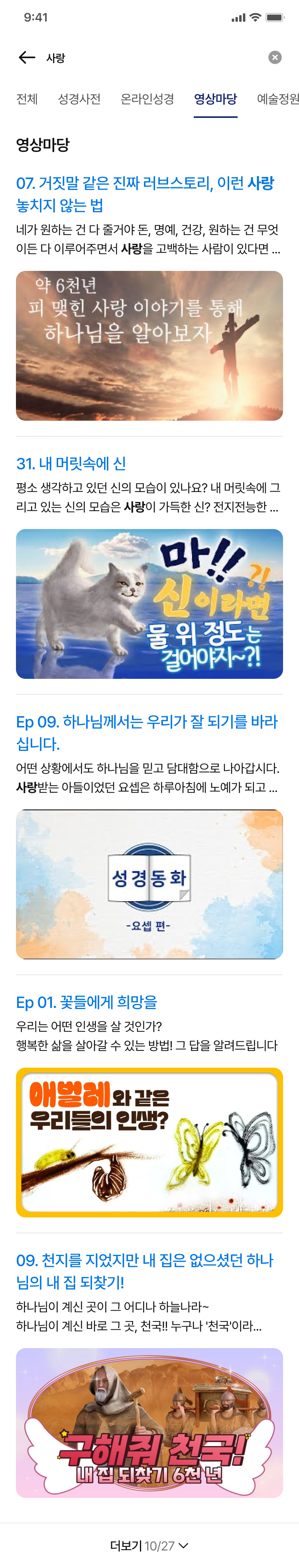Screen dimensions: 299x1568
Task: Open the video titled 07. 거짓말 같은 진짜 러브스토리
Action: [x=144, y=194]
